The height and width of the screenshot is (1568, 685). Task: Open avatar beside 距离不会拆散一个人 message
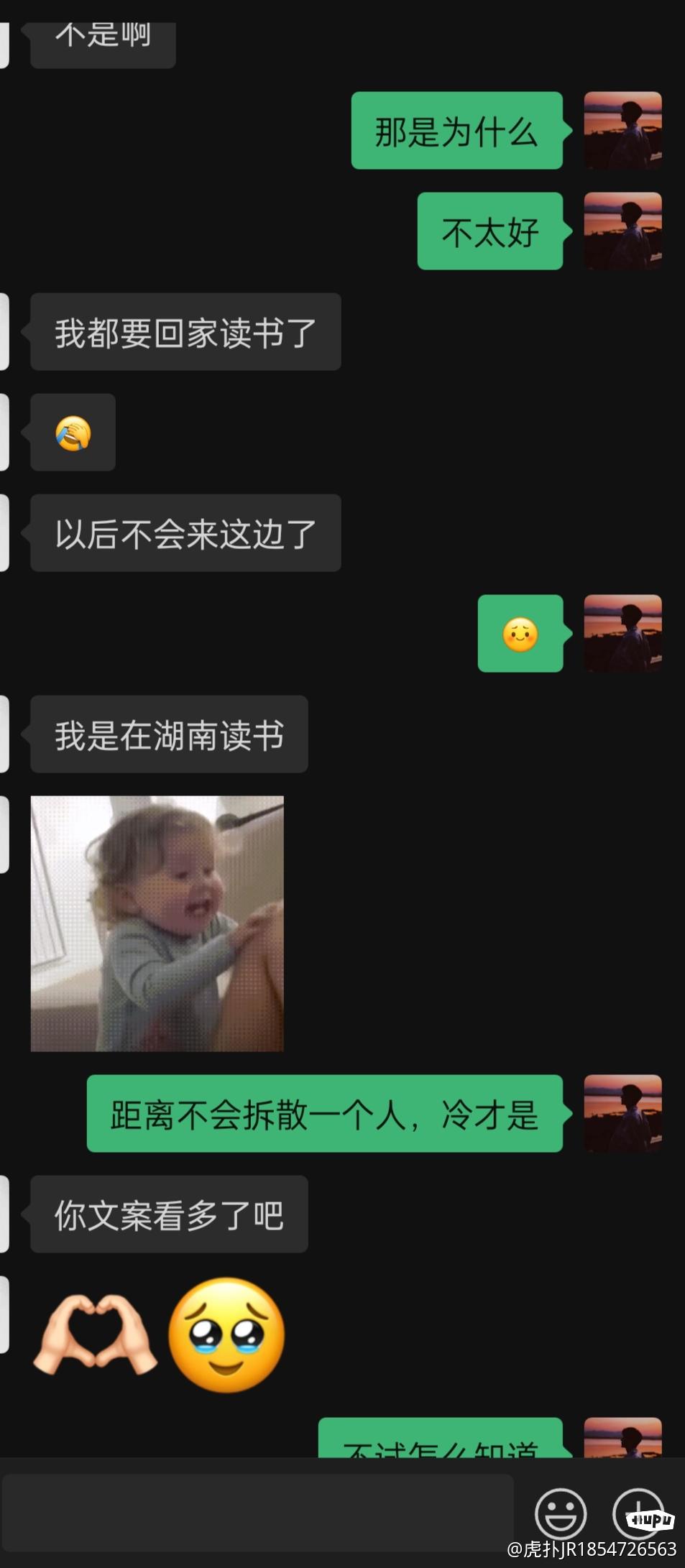(622, 1114)
